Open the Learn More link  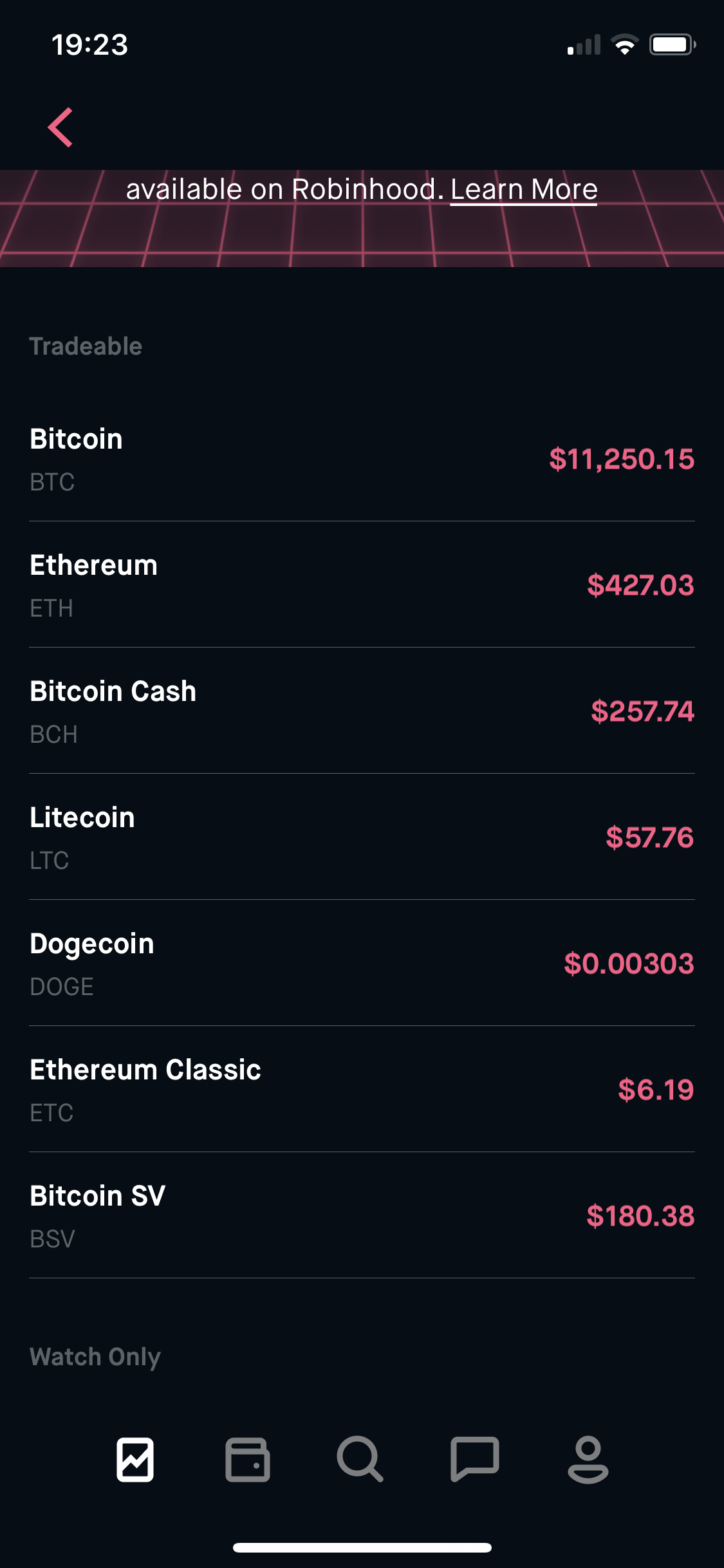coord(524,190)
